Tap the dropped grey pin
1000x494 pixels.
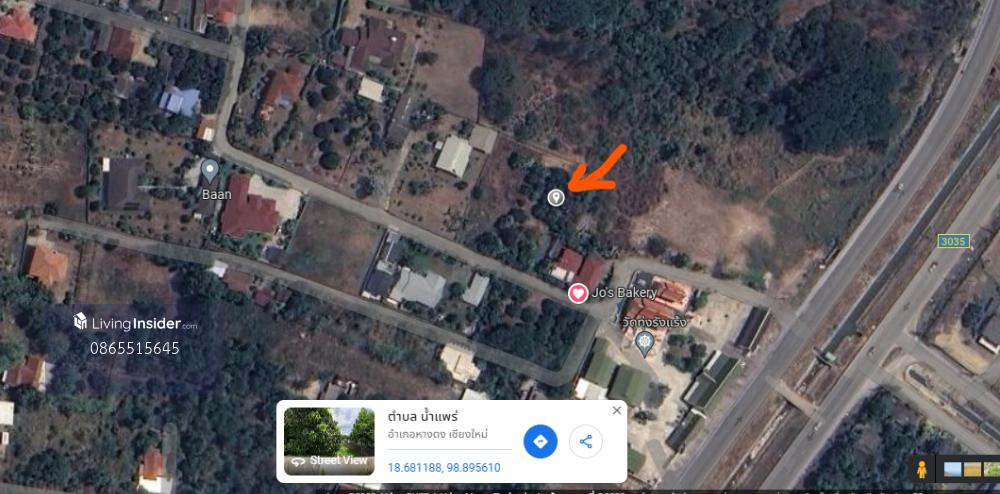(x=556, y=196)
